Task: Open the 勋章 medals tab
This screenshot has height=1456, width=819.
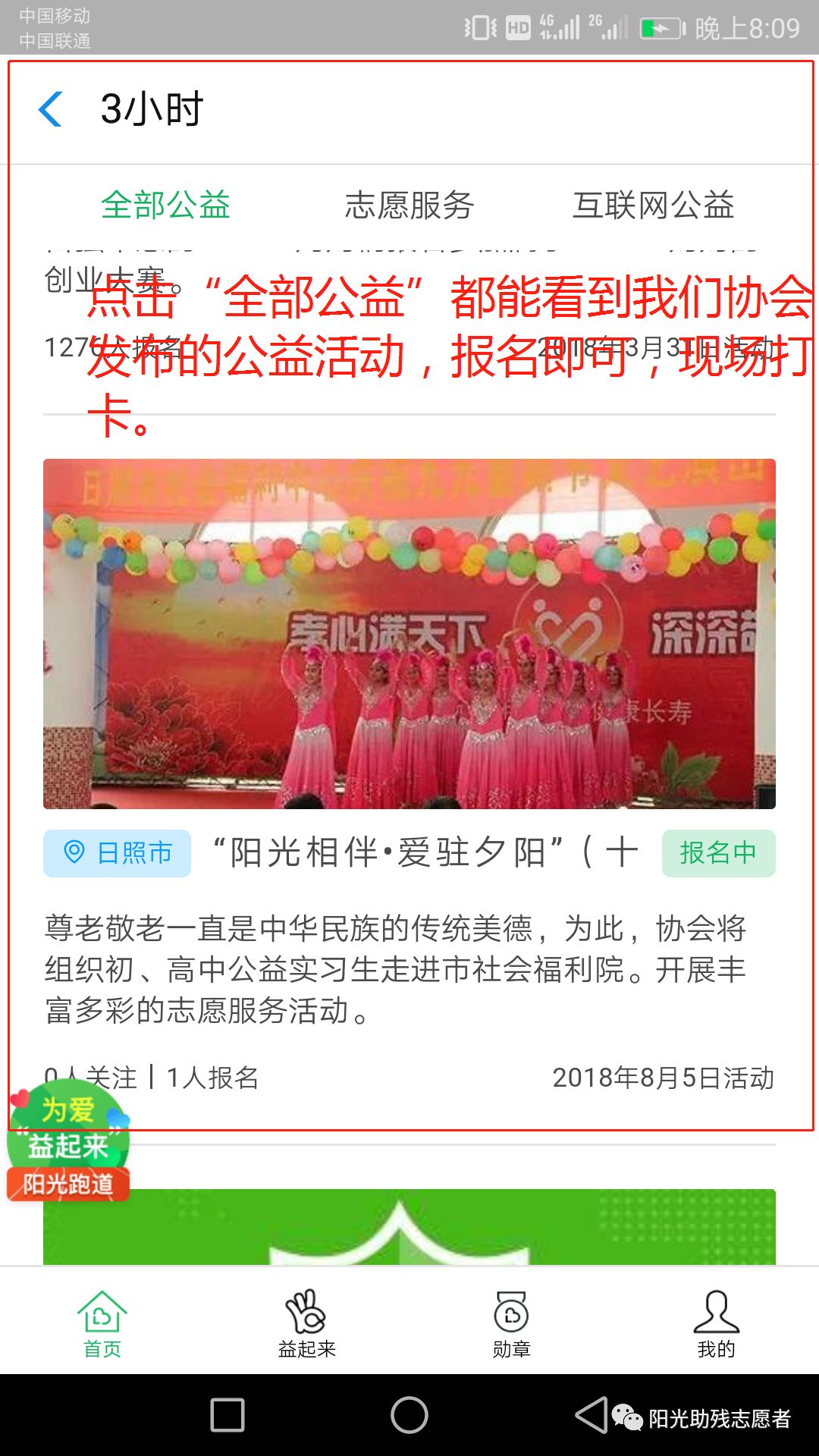Action: coord(512,1324)
